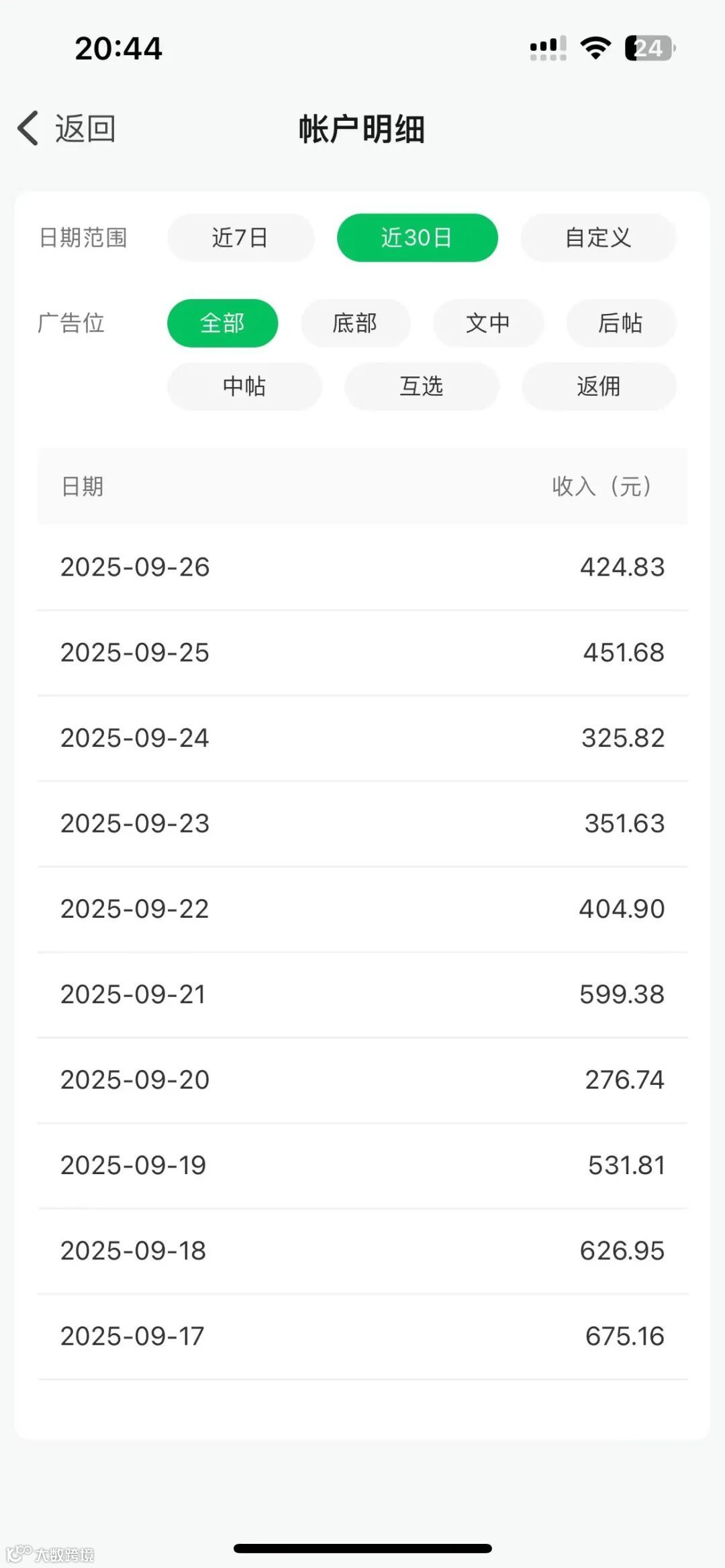Choose the 近30日 date range chip

coord(417,238)
